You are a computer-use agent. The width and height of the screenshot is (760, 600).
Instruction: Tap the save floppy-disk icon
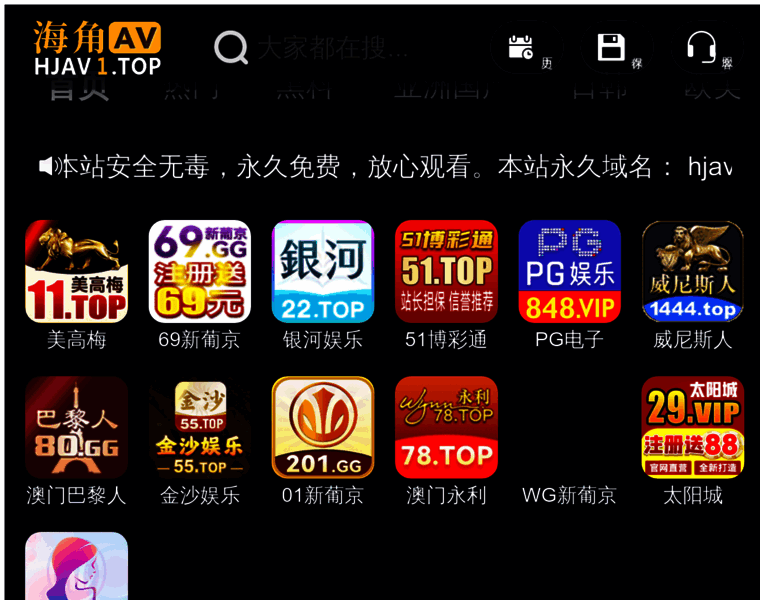click(611, 47)
